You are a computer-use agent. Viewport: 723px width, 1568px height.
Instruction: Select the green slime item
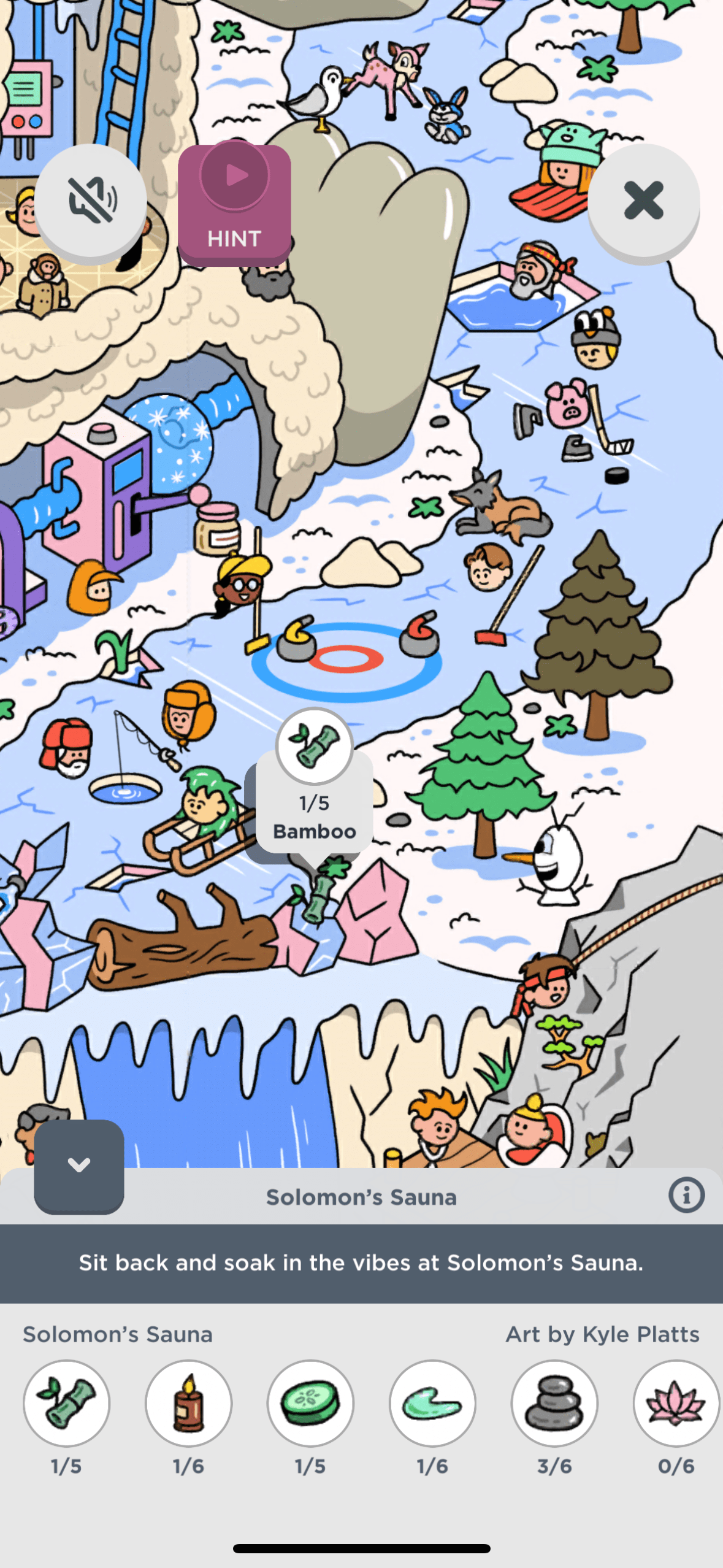pyautogui.click(x=432, y=1404)
